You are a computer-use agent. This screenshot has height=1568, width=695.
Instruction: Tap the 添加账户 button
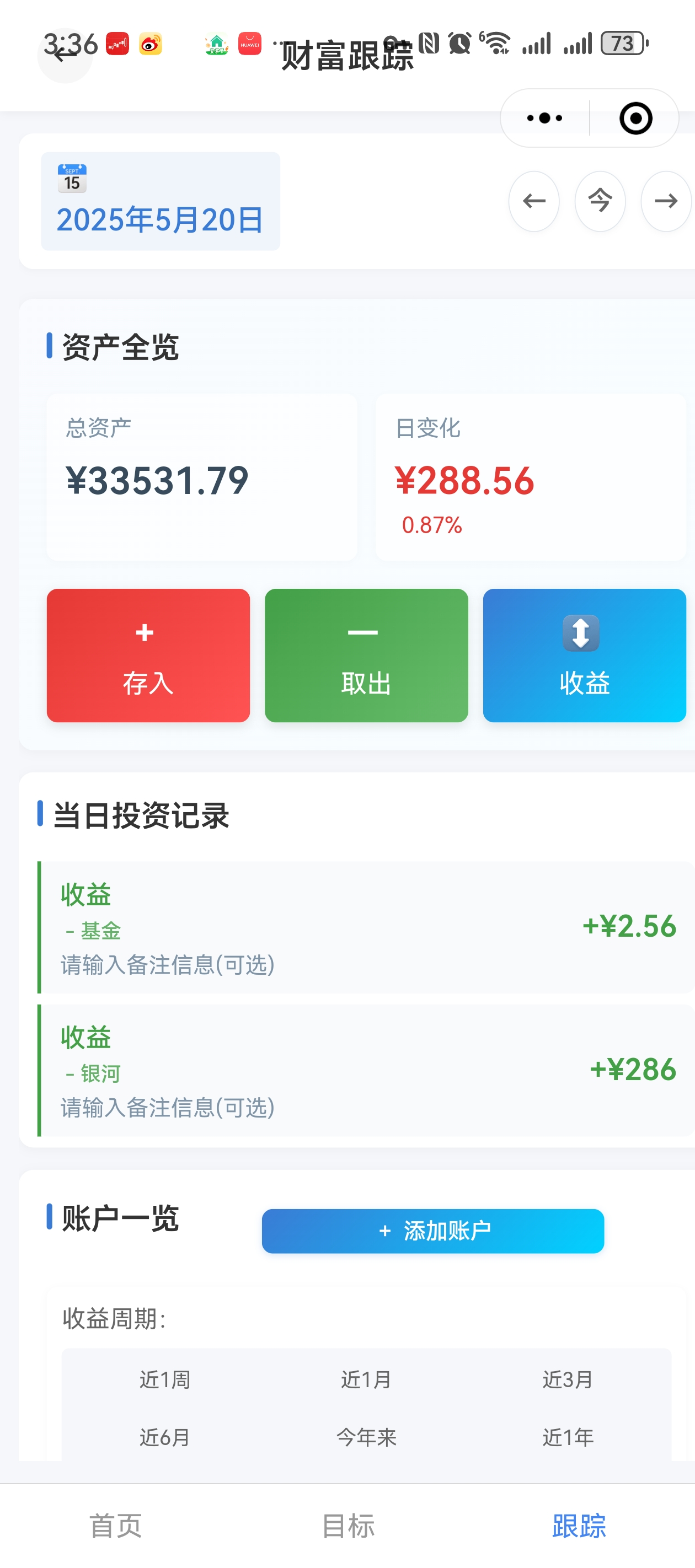(432, 1231)
